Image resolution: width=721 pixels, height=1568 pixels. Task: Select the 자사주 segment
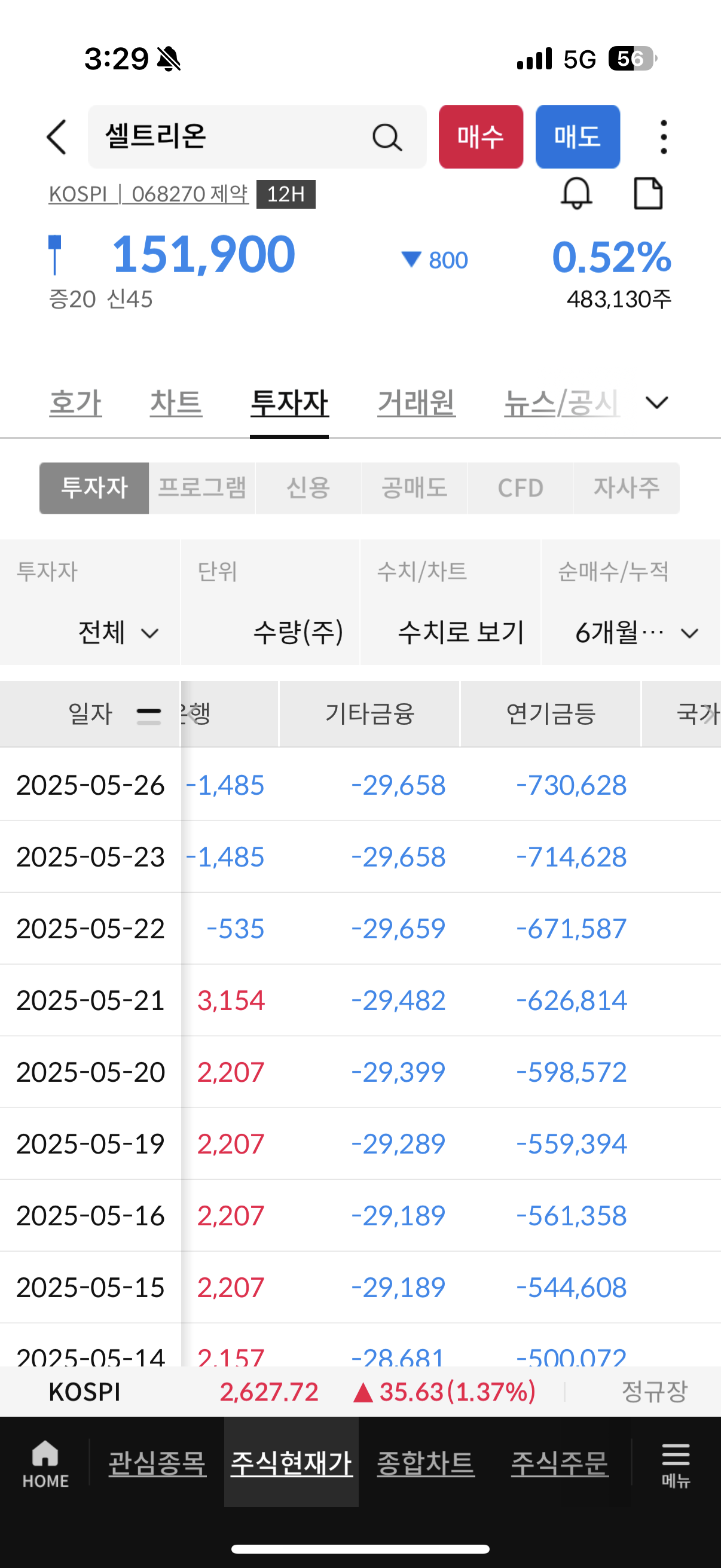(626, 488)
